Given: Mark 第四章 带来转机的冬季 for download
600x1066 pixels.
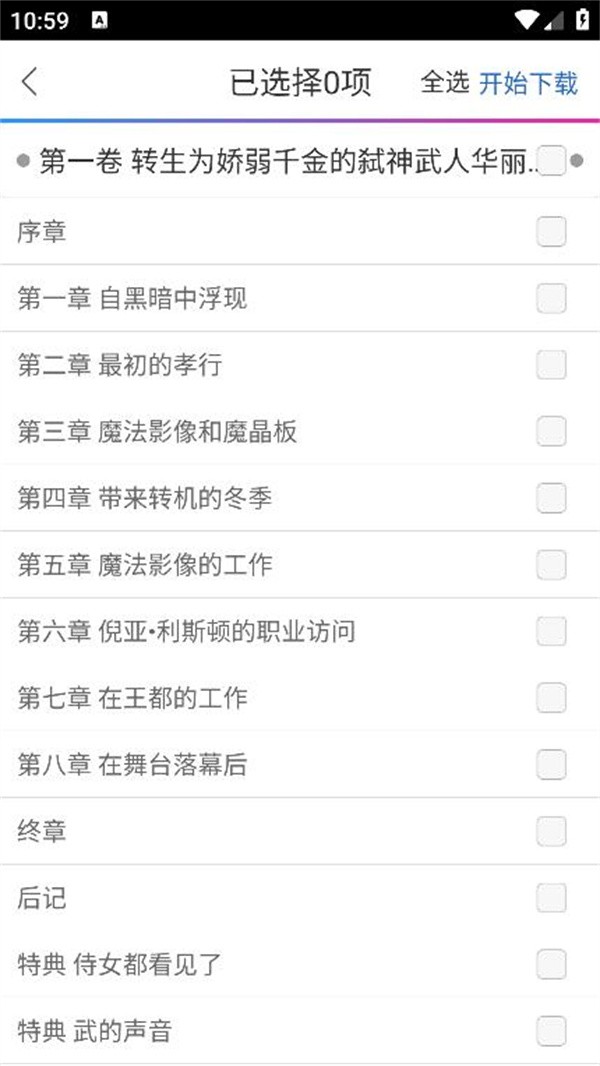Looking at the screenshot, I should pos(551,498).
